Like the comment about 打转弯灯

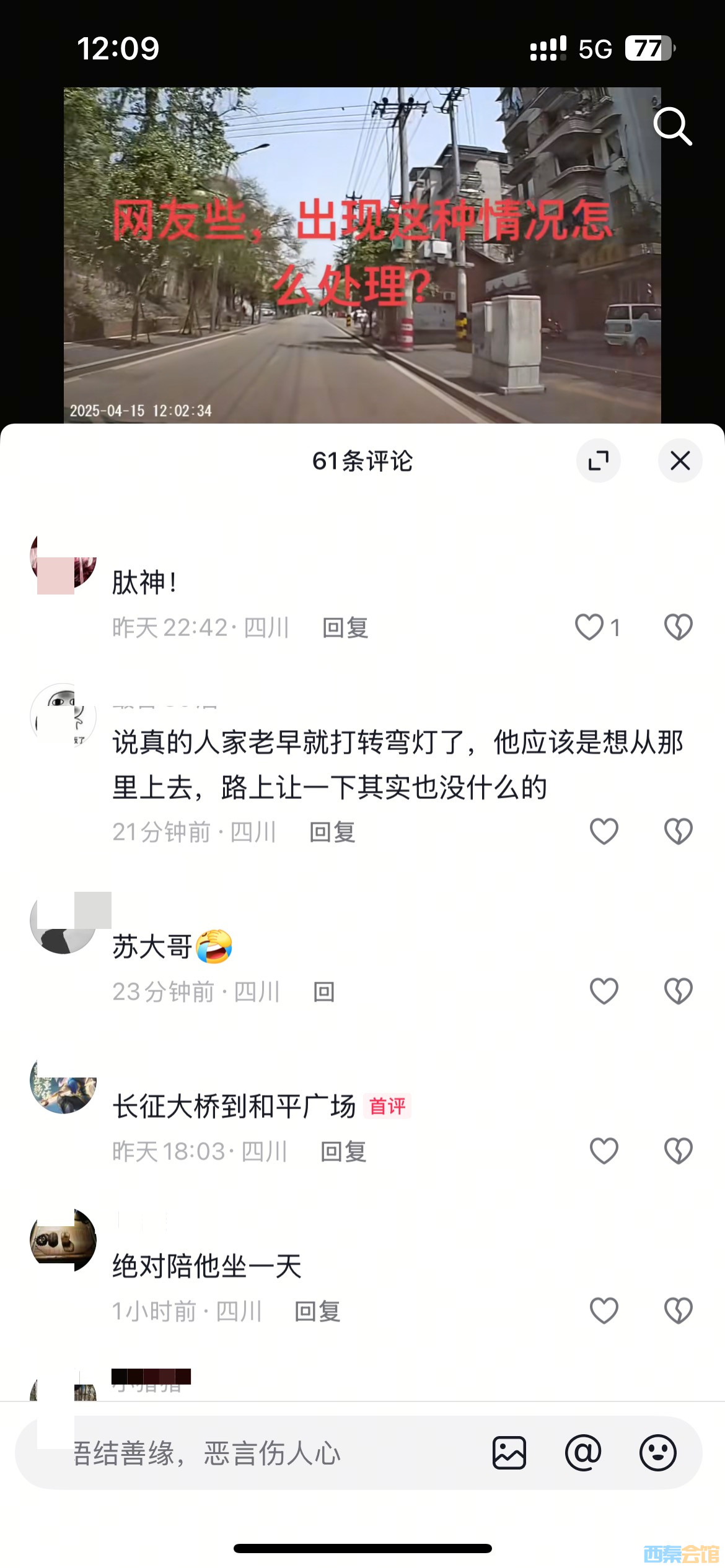pos(604,831)
